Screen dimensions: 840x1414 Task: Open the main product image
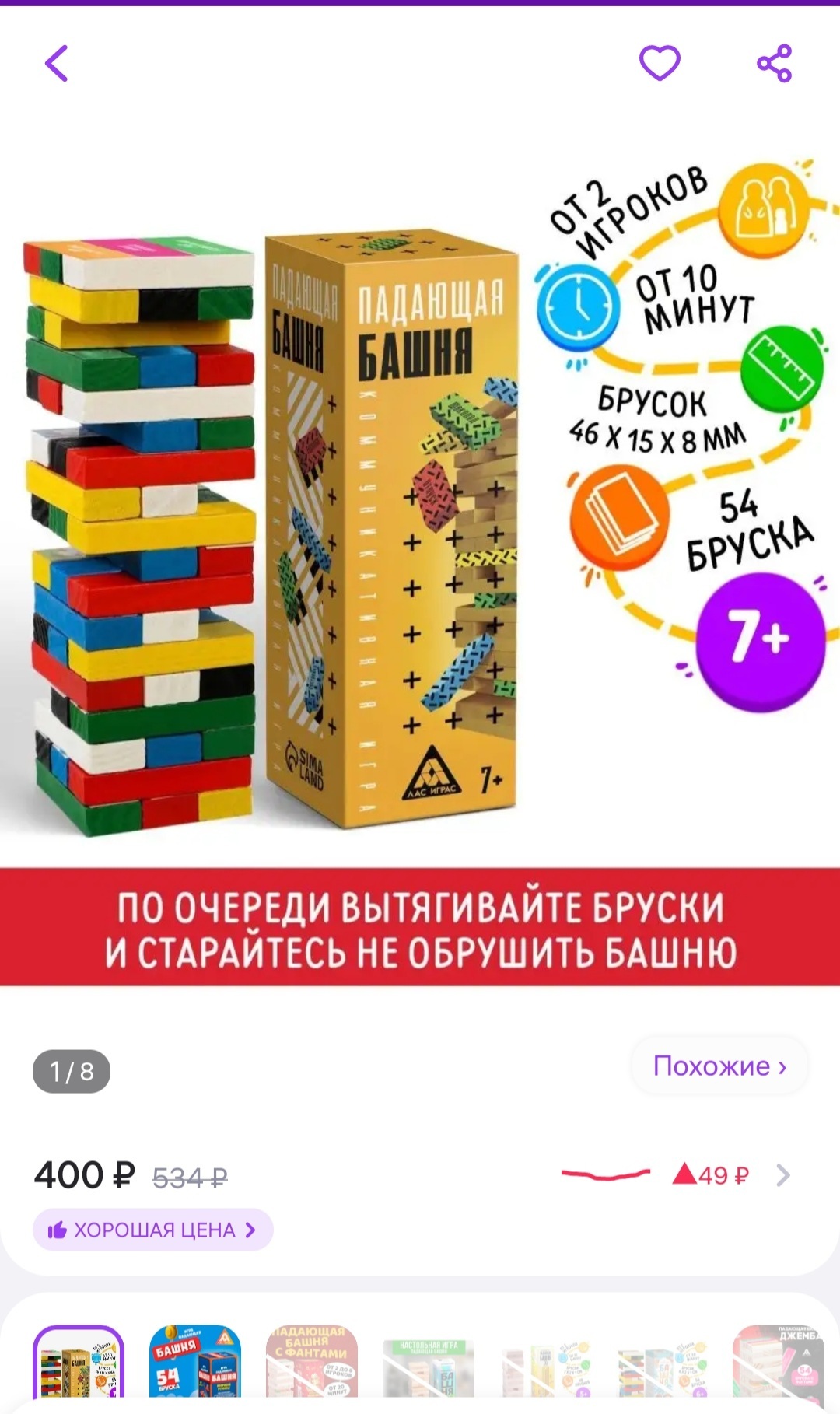point(420,544)
